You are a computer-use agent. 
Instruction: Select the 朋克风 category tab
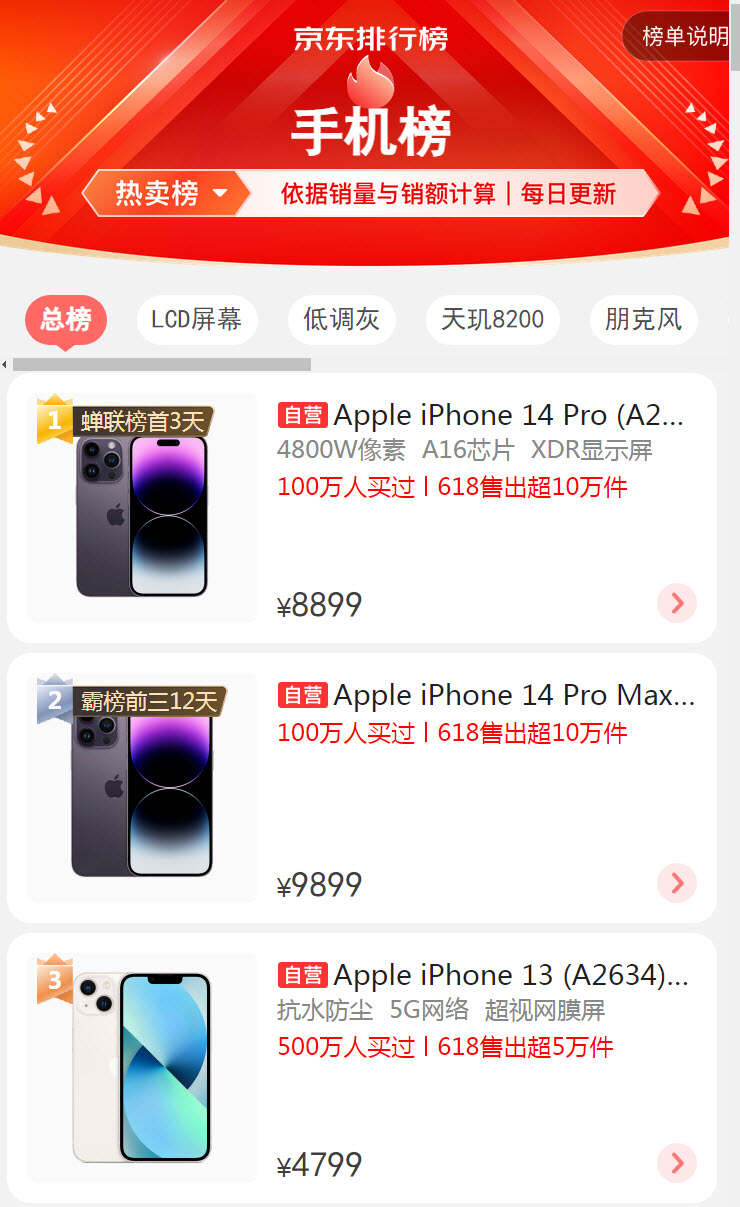click(x=643, y=319)
